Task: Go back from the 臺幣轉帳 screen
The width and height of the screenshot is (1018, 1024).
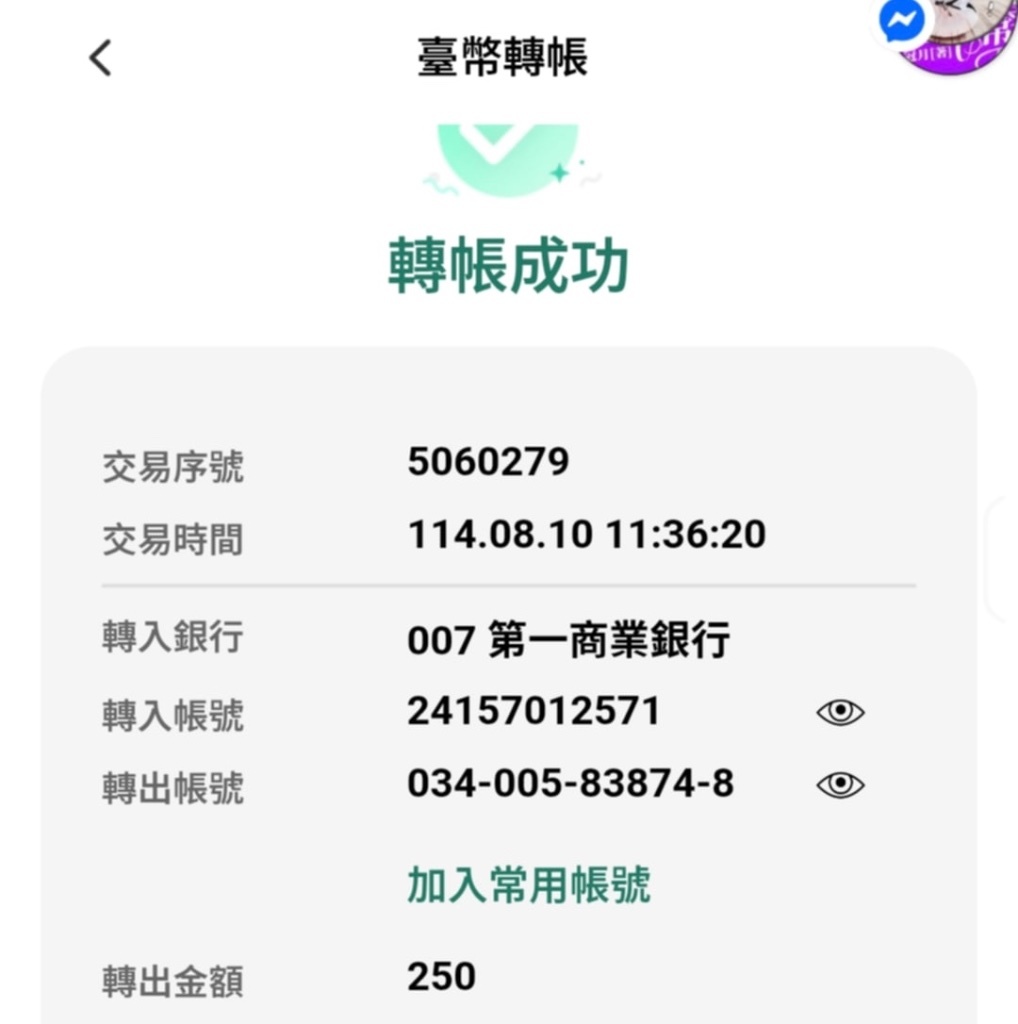Action: coord(100,58)
